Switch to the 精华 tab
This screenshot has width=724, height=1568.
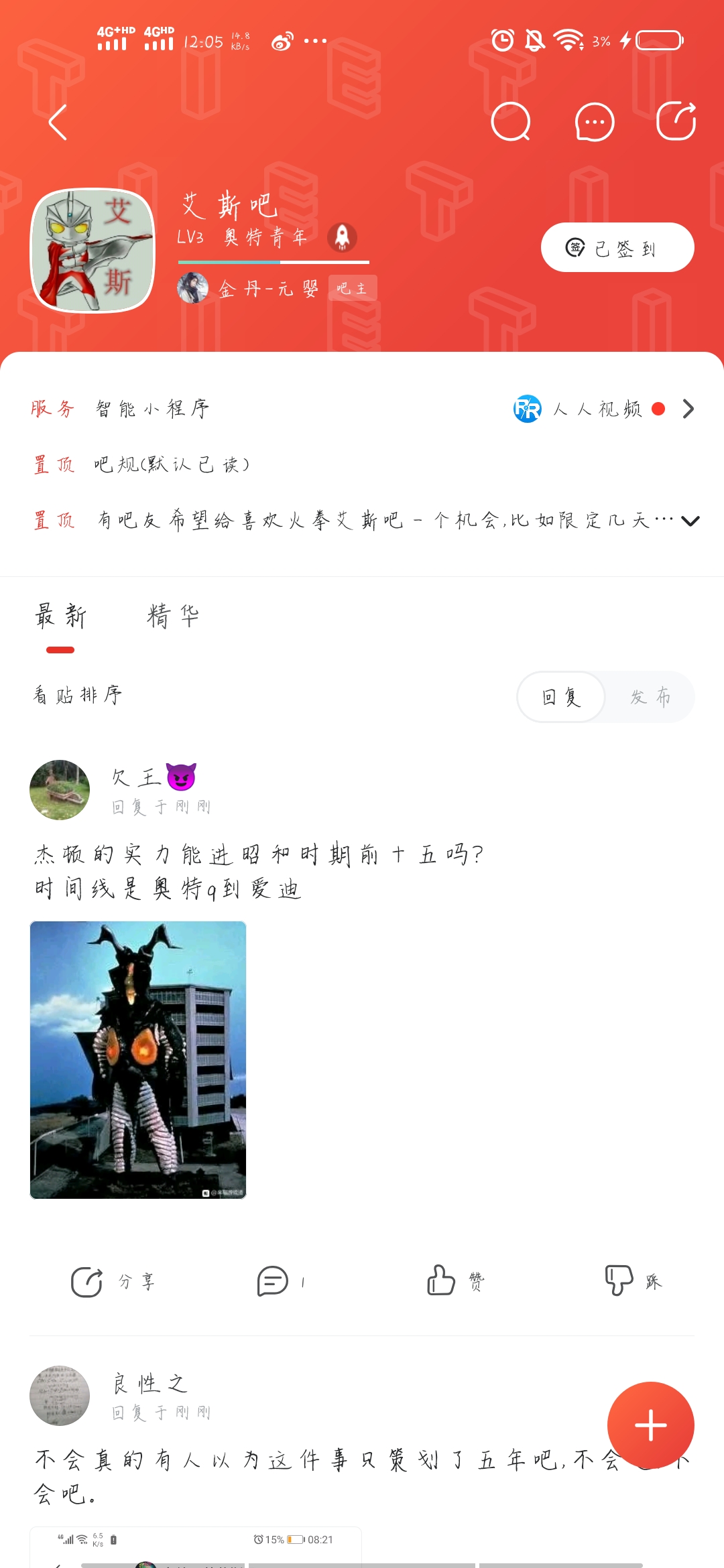coord(173,616)
